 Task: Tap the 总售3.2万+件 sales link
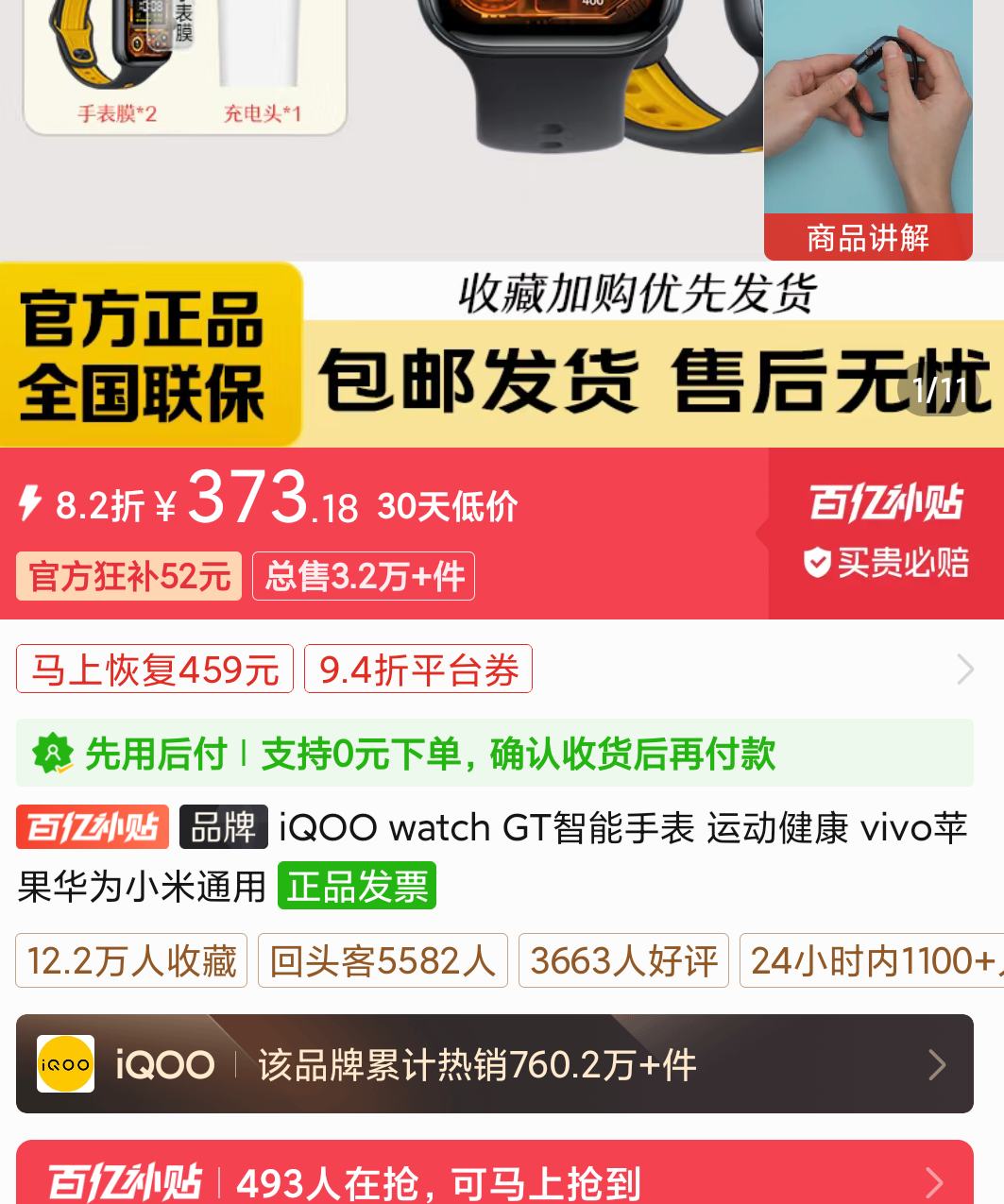(363, 576)
